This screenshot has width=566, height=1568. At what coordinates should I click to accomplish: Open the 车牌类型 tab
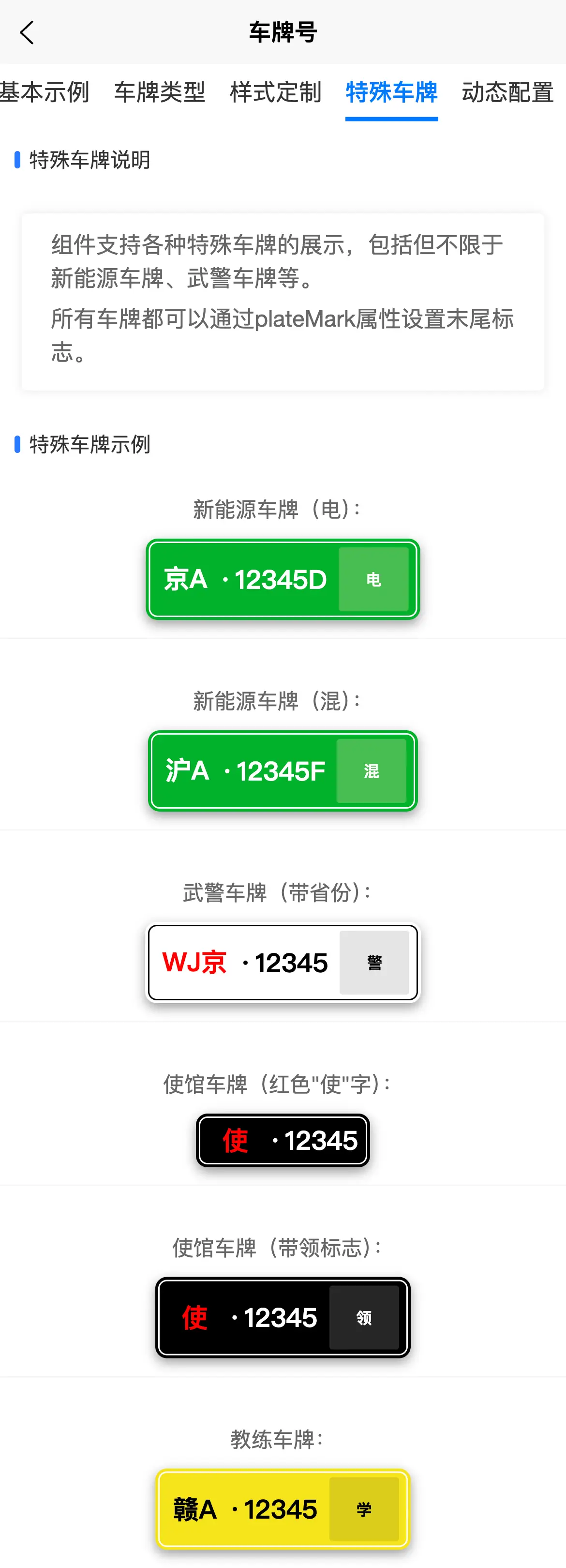coord(160,92)
